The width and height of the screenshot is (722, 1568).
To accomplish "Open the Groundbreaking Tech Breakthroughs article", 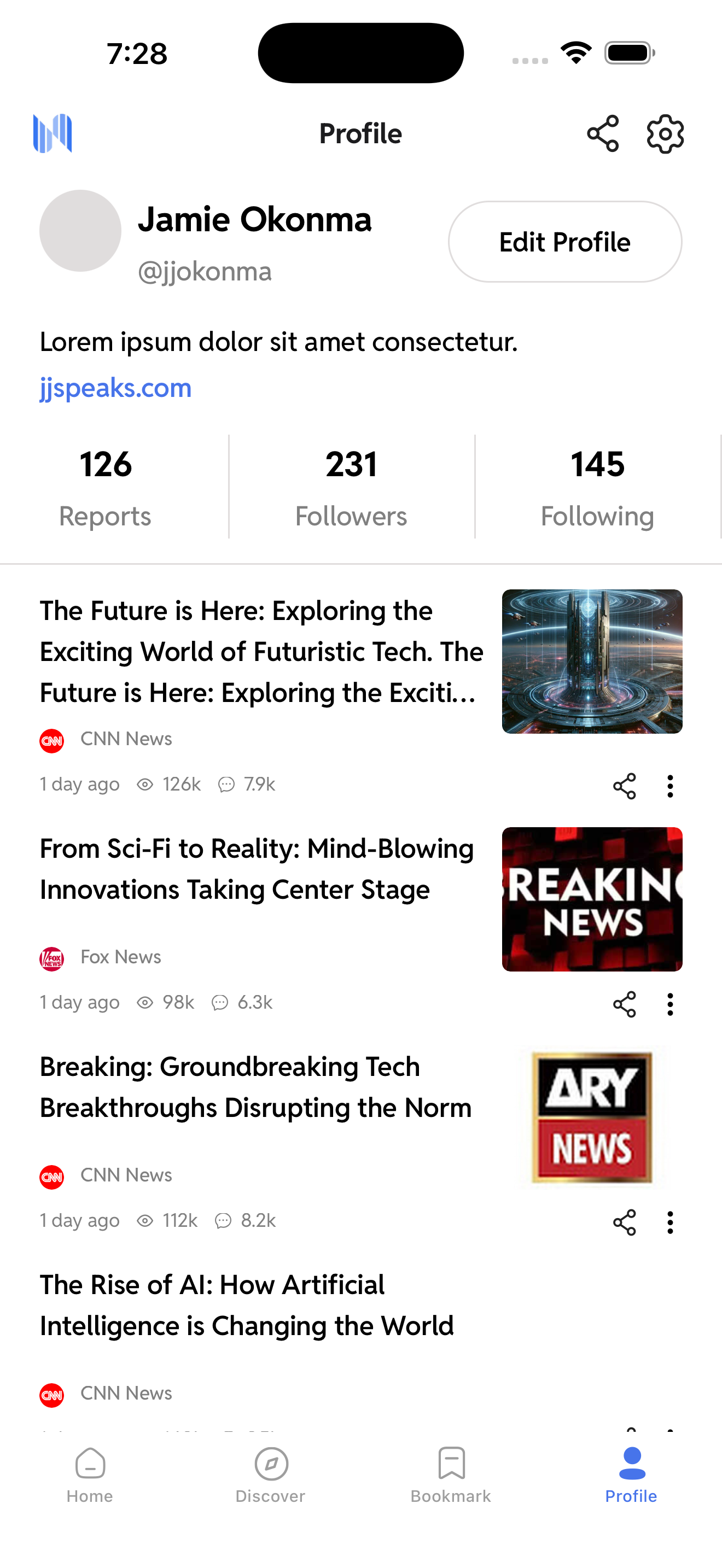I will tap(255, 1087).
